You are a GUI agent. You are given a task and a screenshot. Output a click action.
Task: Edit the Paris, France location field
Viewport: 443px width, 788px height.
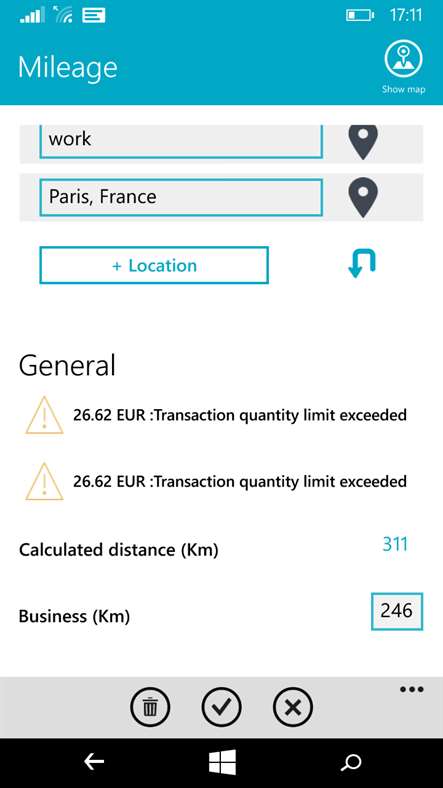(181, 197)
